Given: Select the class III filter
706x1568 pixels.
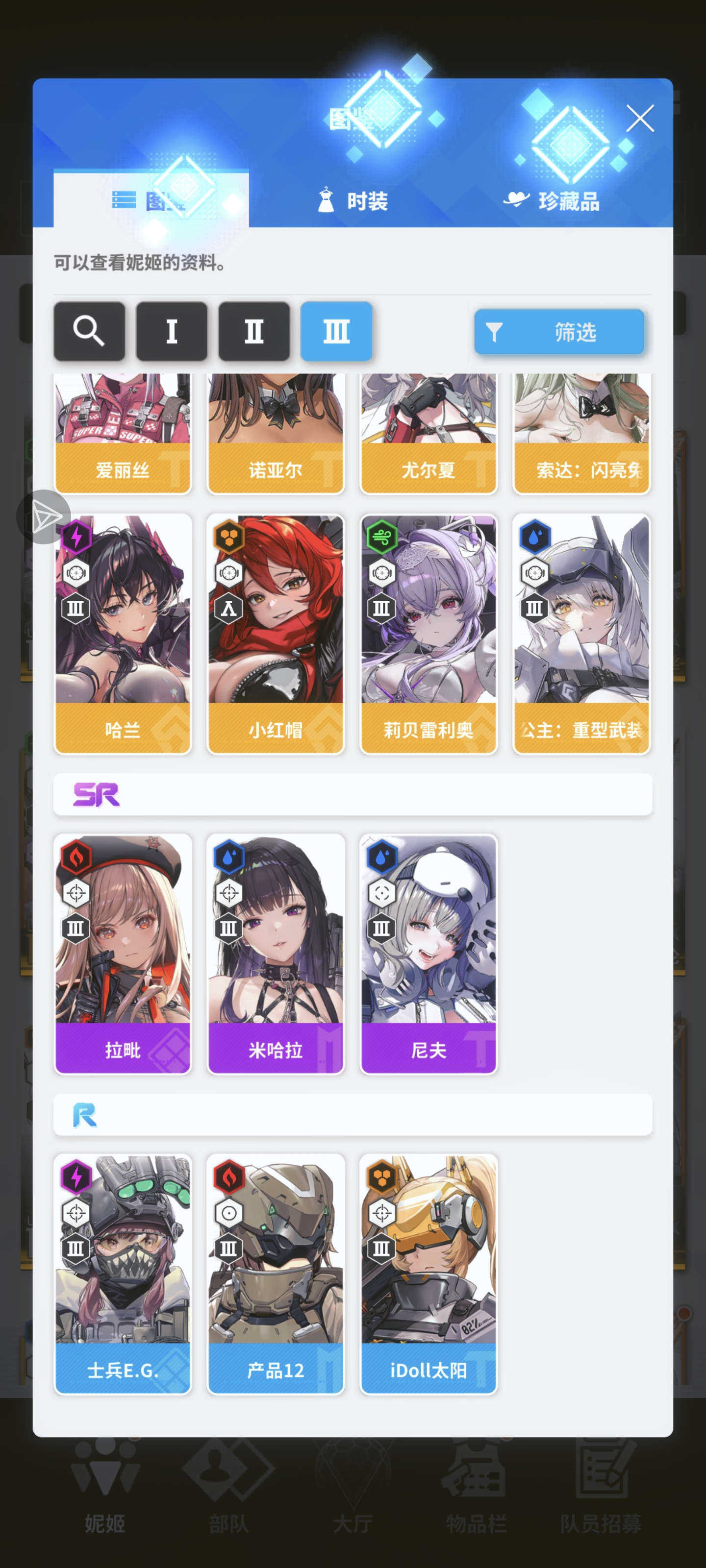Looking at the screenshot, I should coord(336,331).
